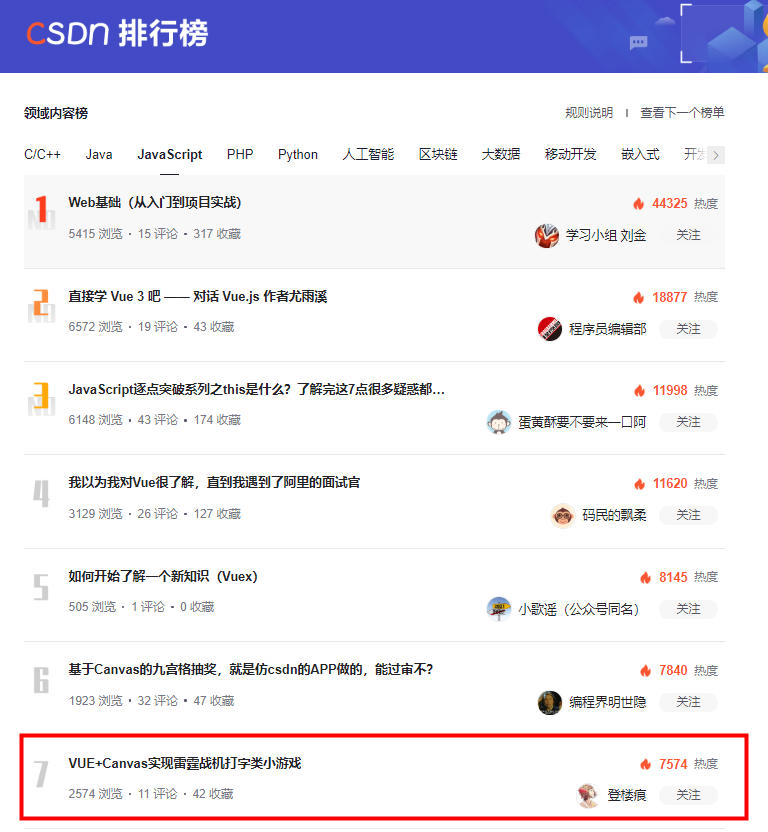Switch to the C/C++ category tab
The height and width of the screenshot is (832, 768).
pyautogui.click(x=42, y=154)
